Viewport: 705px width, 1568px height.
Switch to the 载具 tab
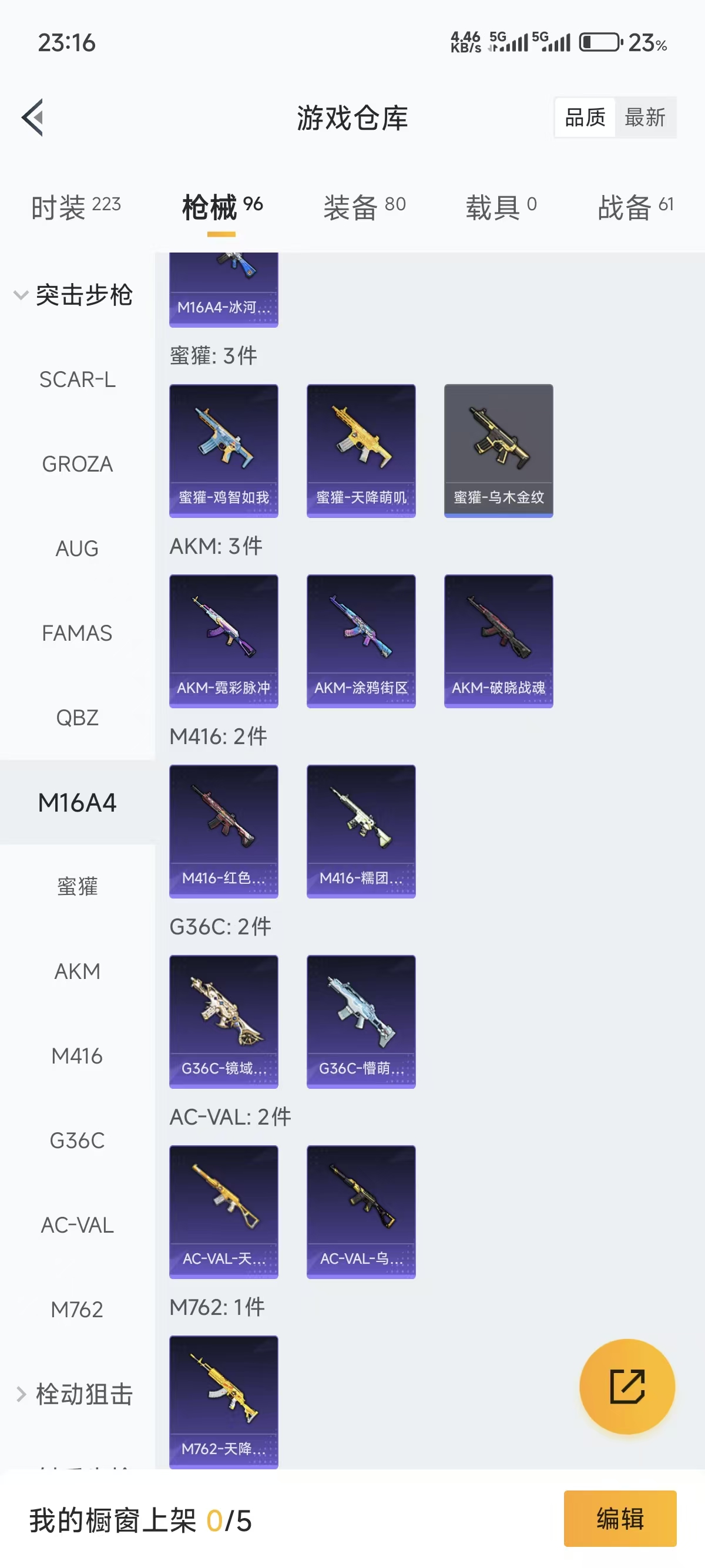coord(501,207)
